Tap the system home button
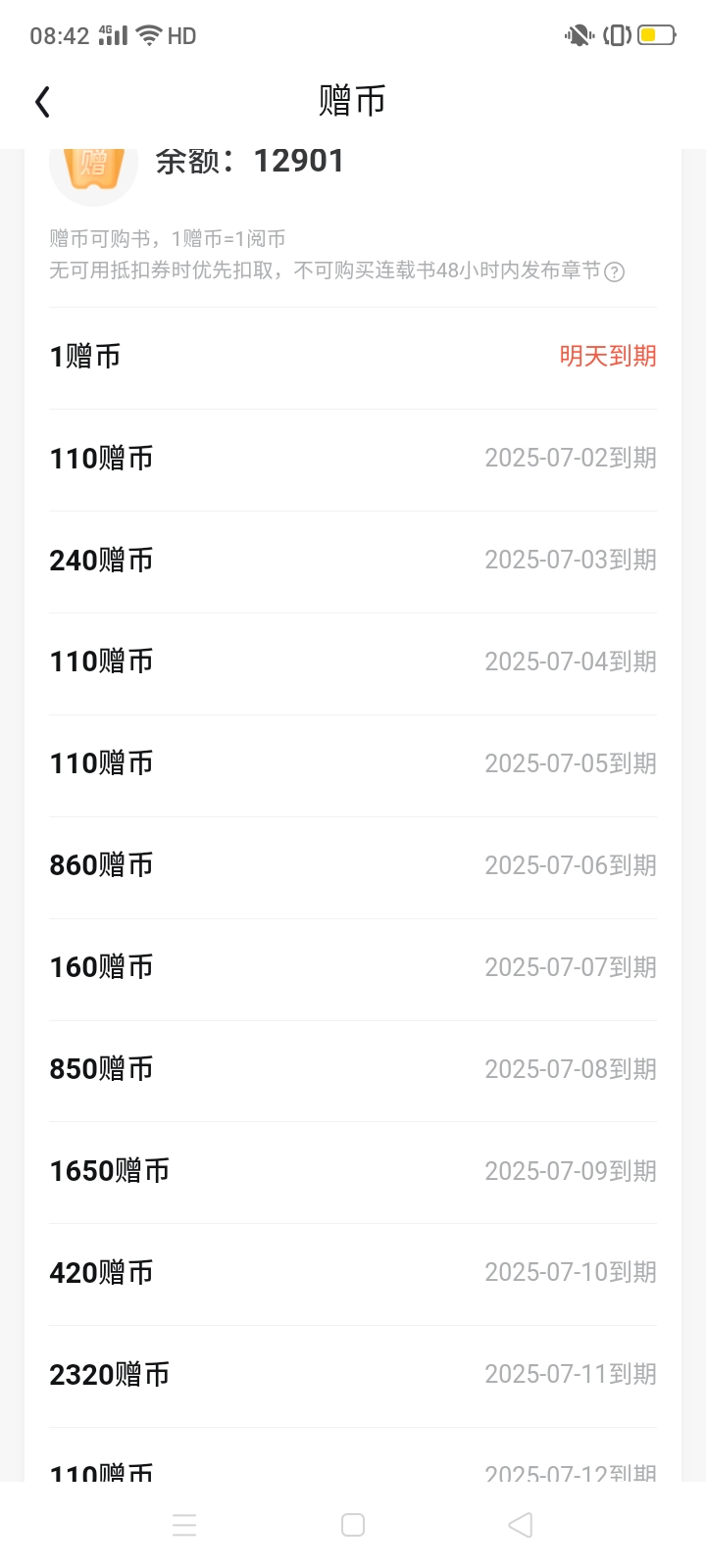 pos(353,1525)
